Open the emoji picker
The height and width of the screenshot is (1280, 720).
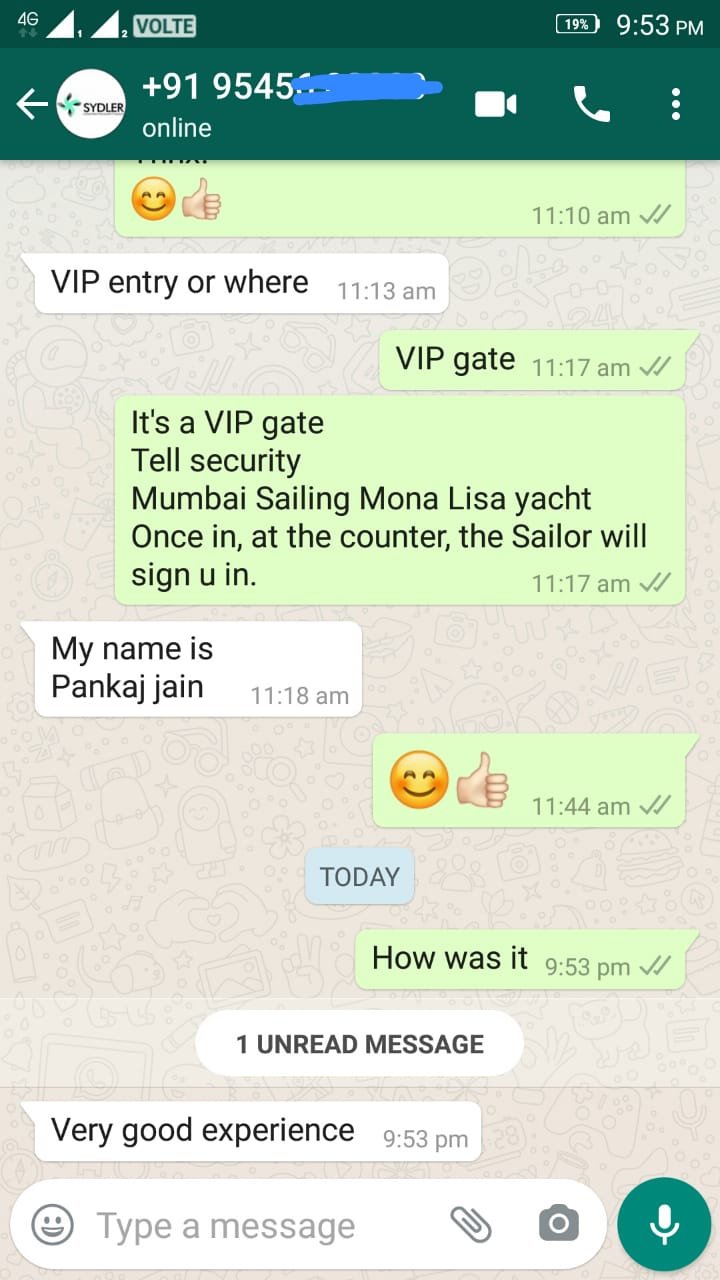52,1224
